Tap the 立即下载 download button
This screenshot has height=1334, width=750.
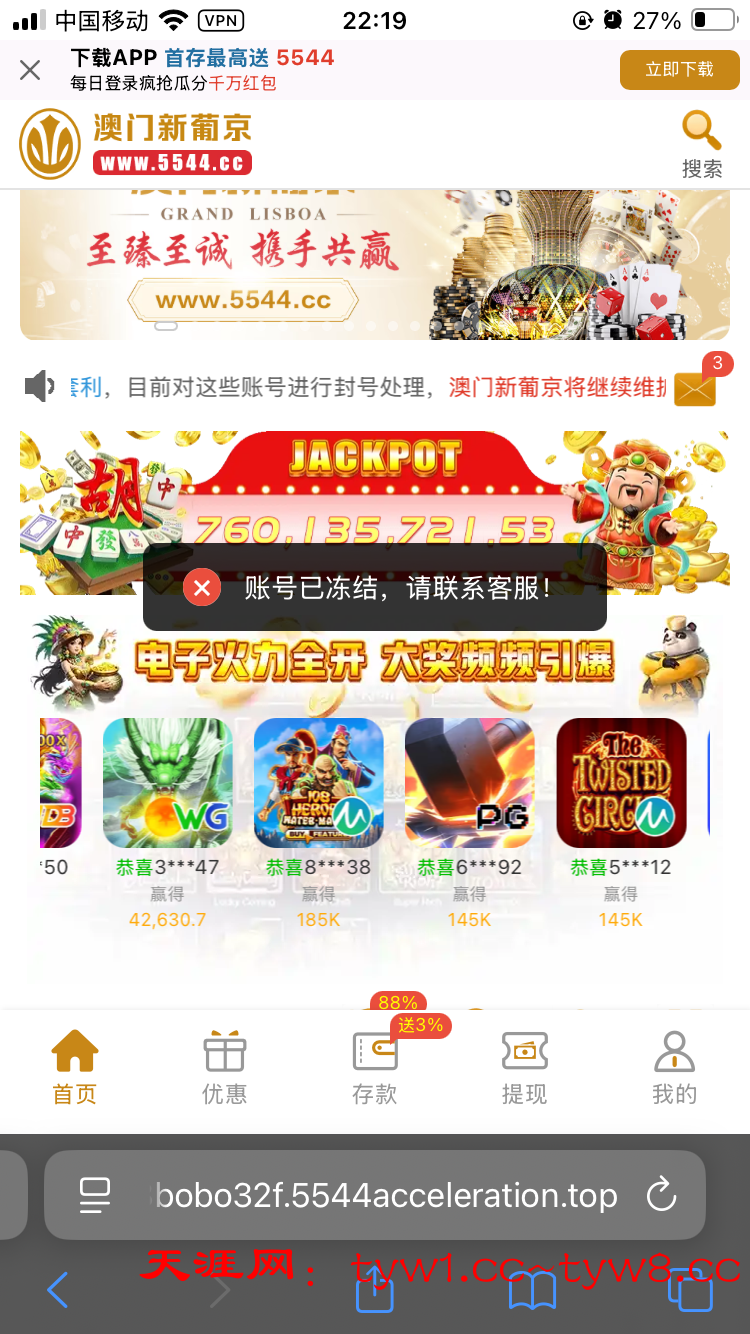click(679, 70)
